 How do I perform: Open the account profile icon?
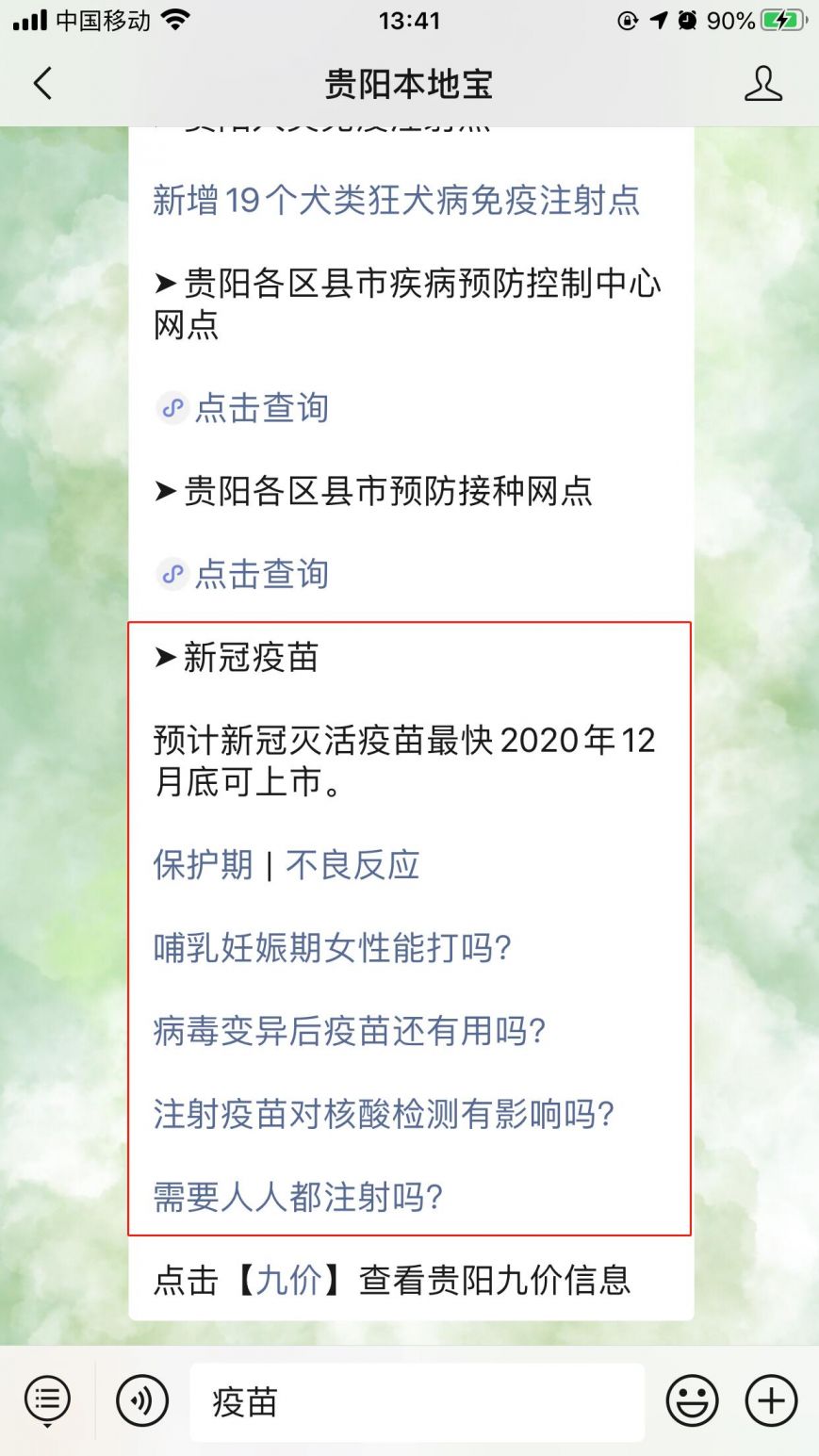click(x=762, y=84)
